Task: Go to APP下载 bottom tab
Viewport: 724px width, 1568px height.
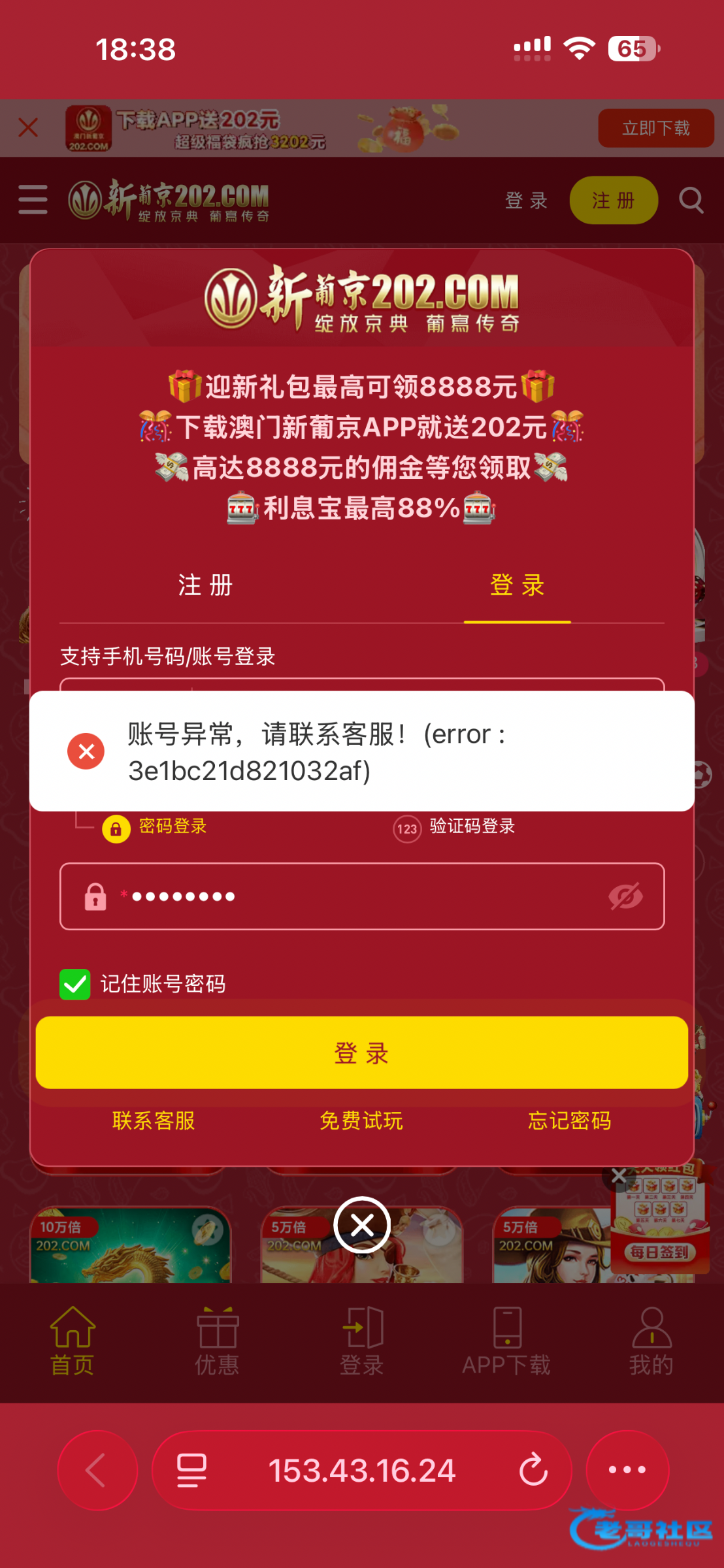Action: coord(506,1342)
